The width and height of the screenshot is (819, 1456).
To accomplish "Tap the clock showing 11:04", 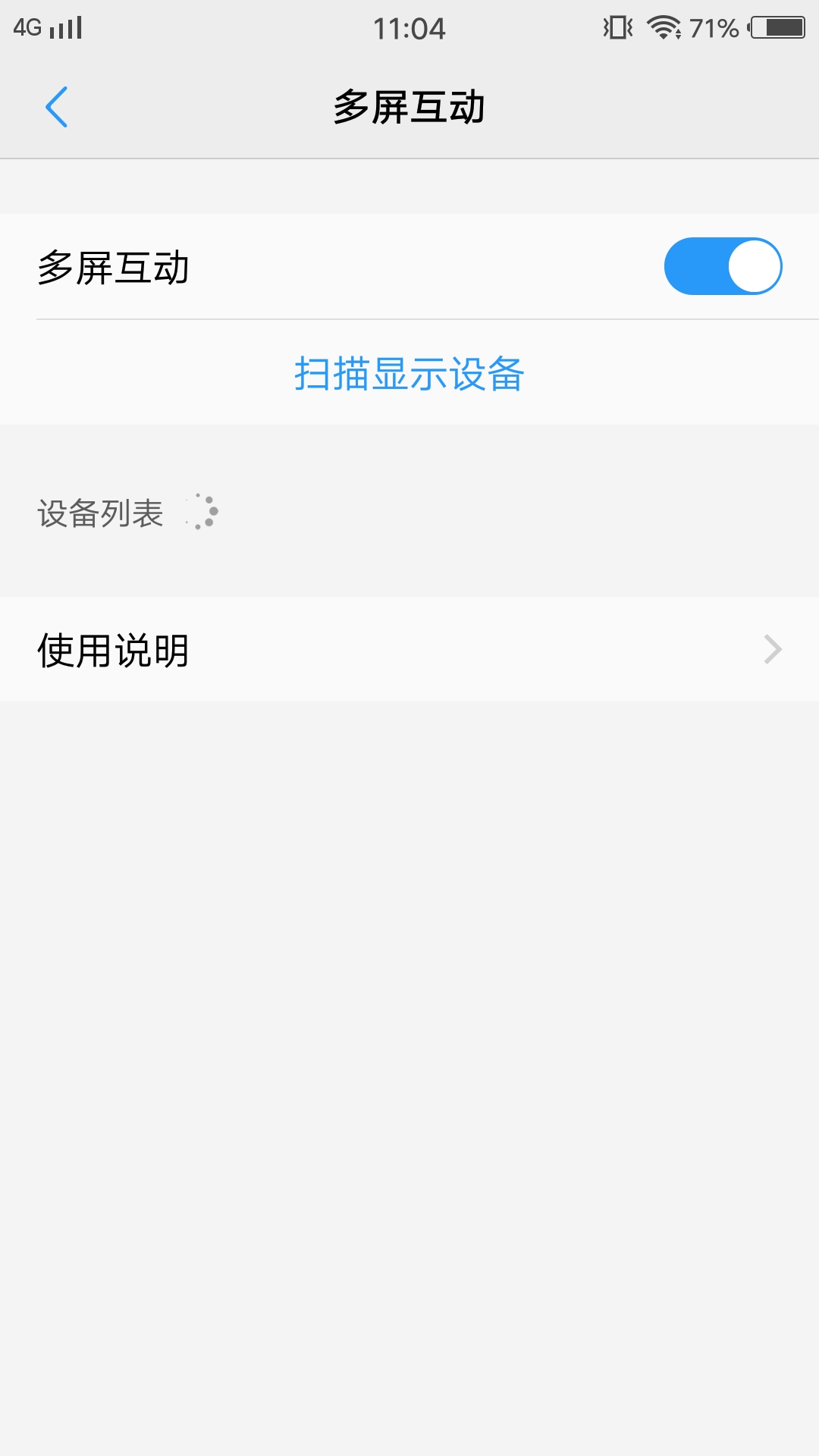I will tap(409, 29).
